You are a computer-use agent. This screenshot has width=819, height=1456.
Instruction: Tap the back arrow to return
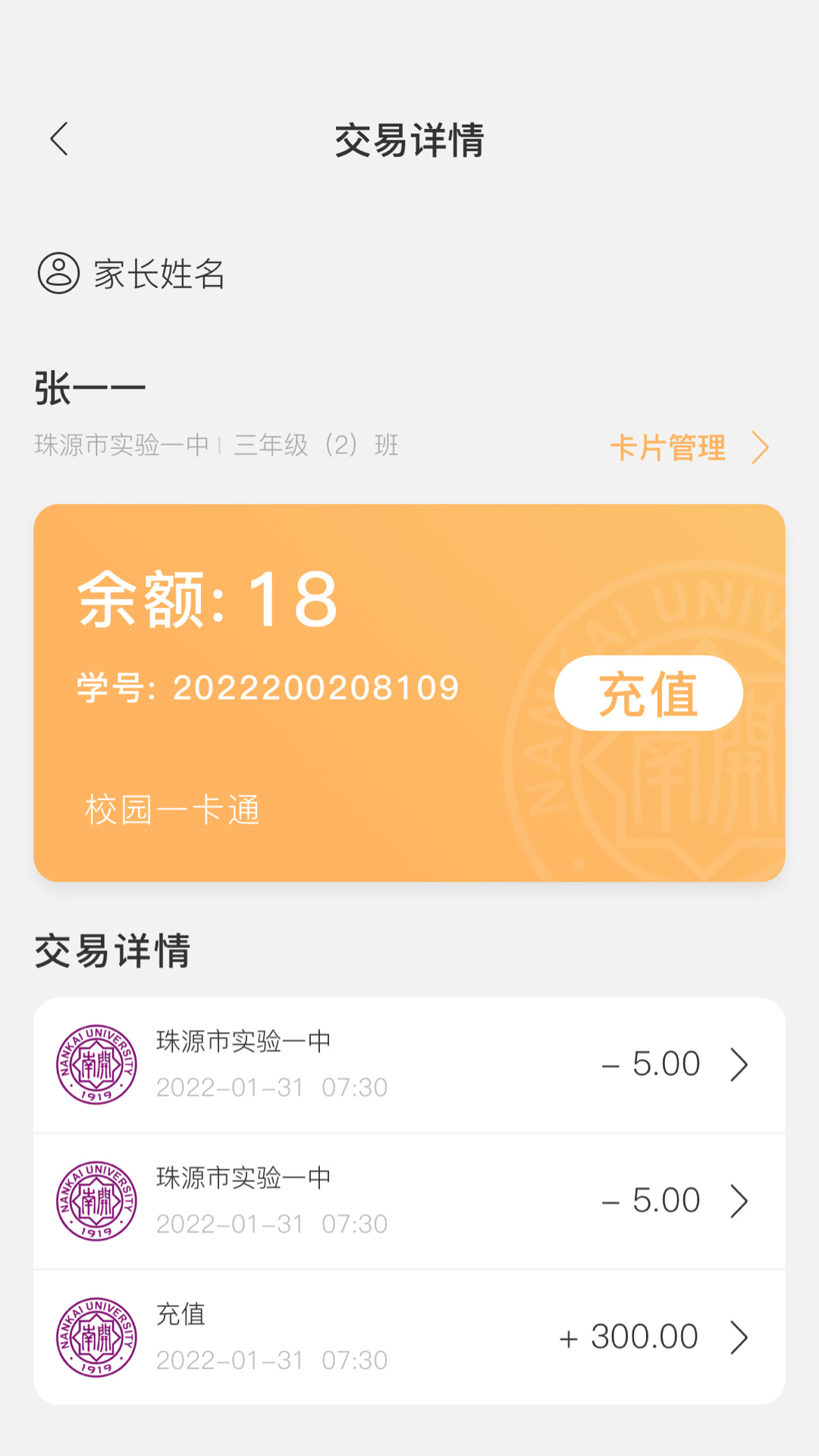(x=59, y=140)
